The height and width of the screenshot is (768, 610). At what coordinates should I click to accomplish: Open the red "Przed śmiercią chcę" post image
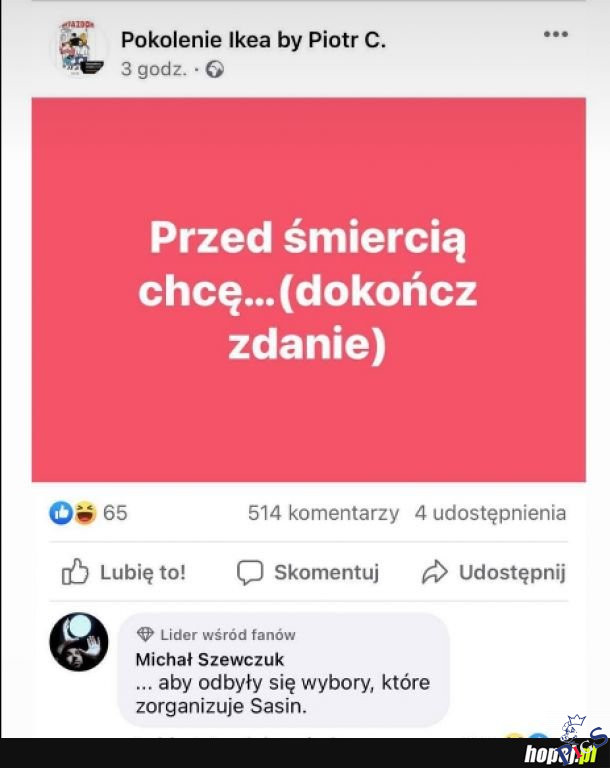click(x=308, y=290)
